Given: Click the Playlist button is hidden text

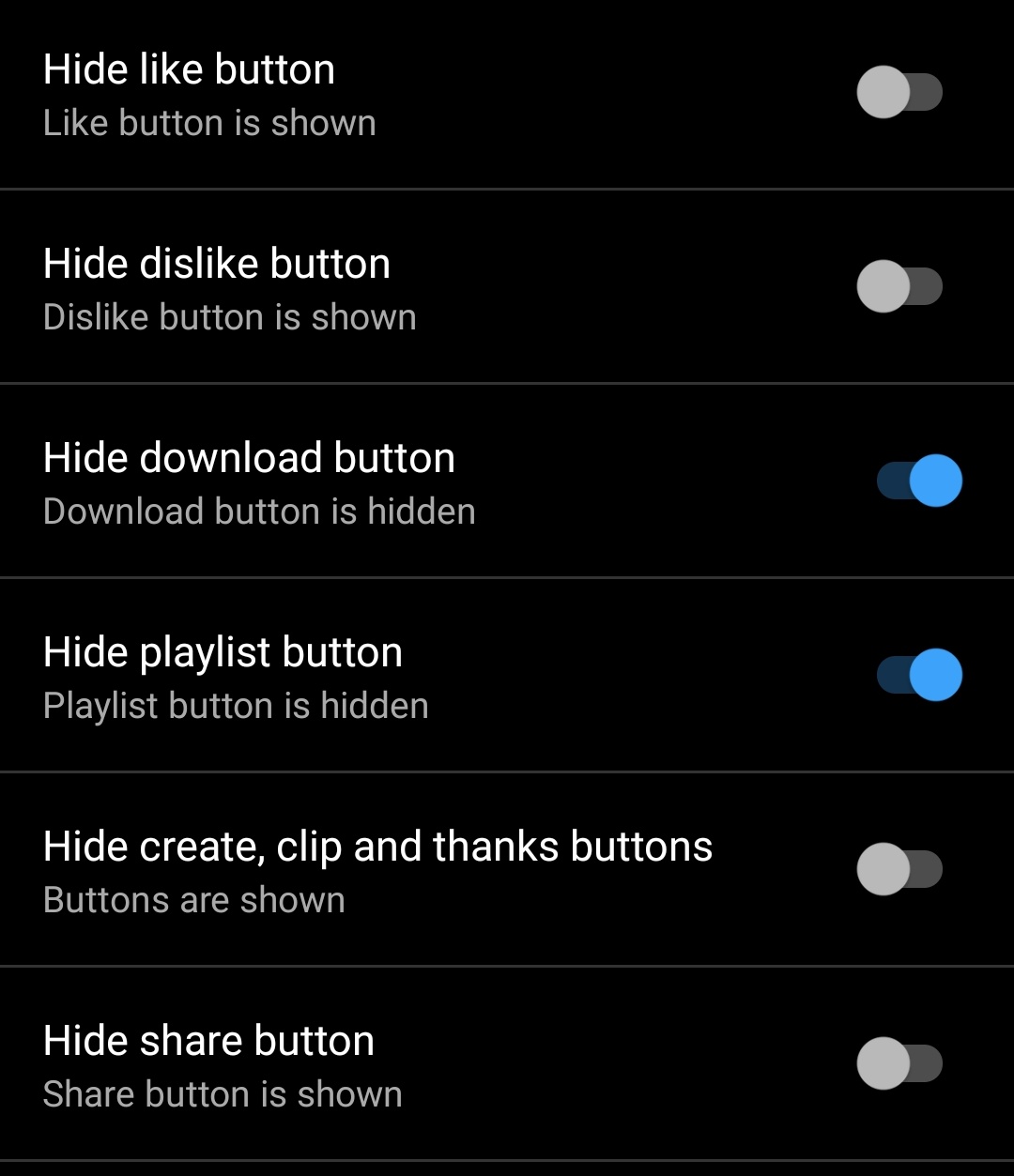Looking at the screenshot, I should coord(236,706).
